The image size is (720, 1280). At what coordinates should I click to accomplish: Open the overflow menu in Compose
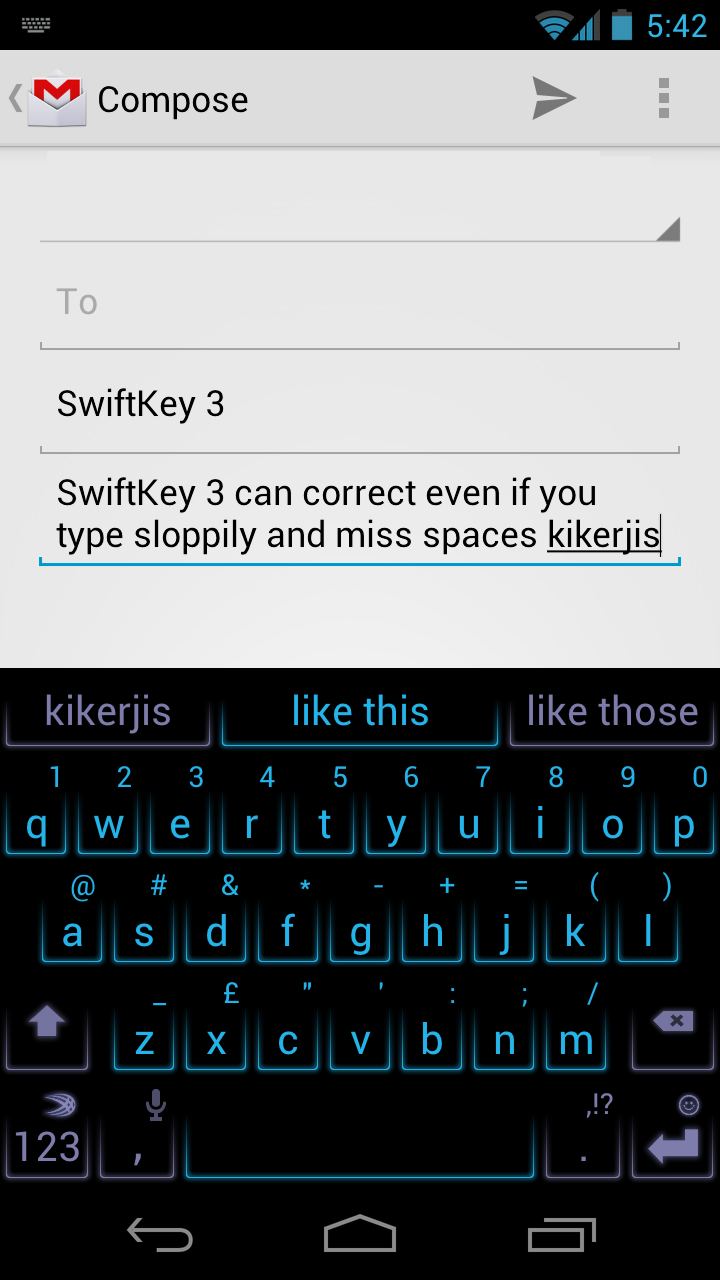tap(663, 99)
